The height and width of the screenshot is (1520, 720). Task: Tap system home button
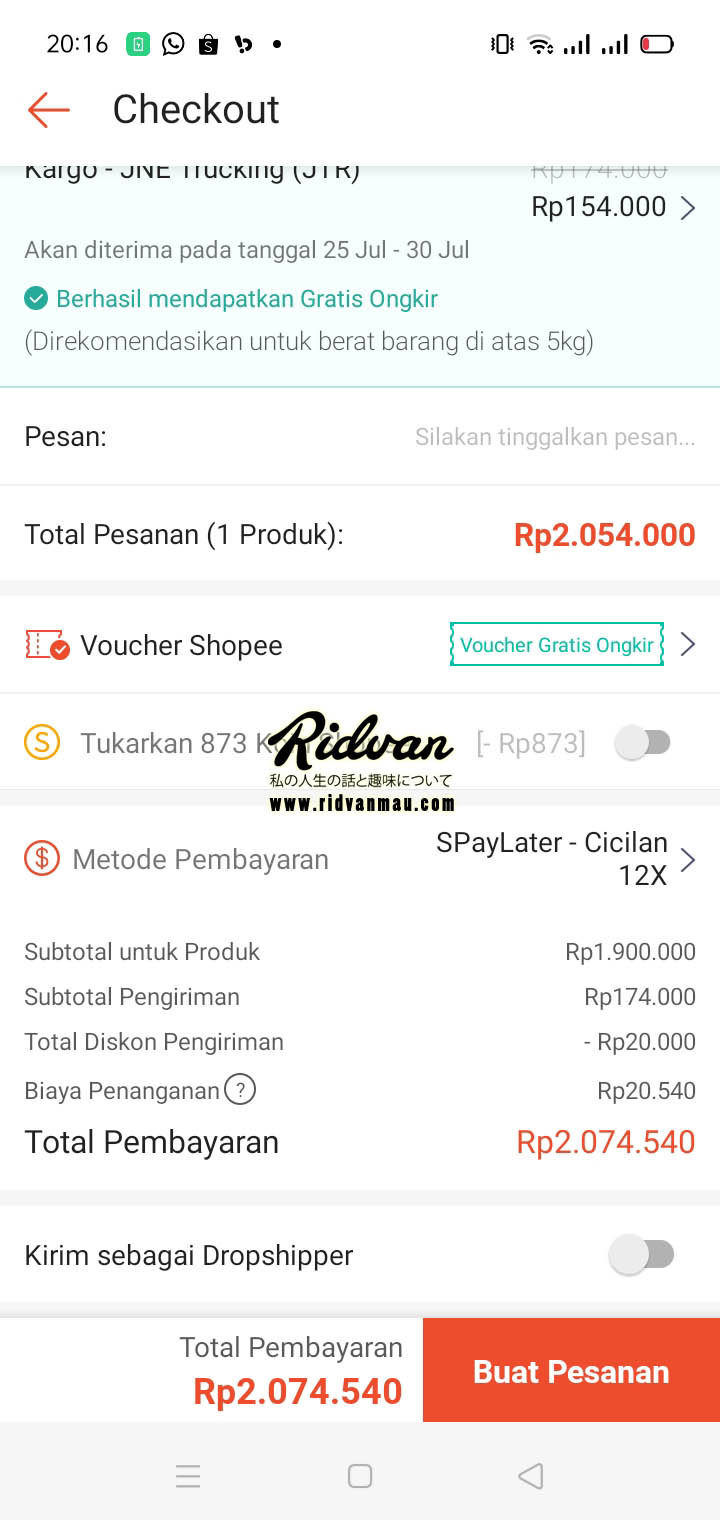[x=360, y=1476]
